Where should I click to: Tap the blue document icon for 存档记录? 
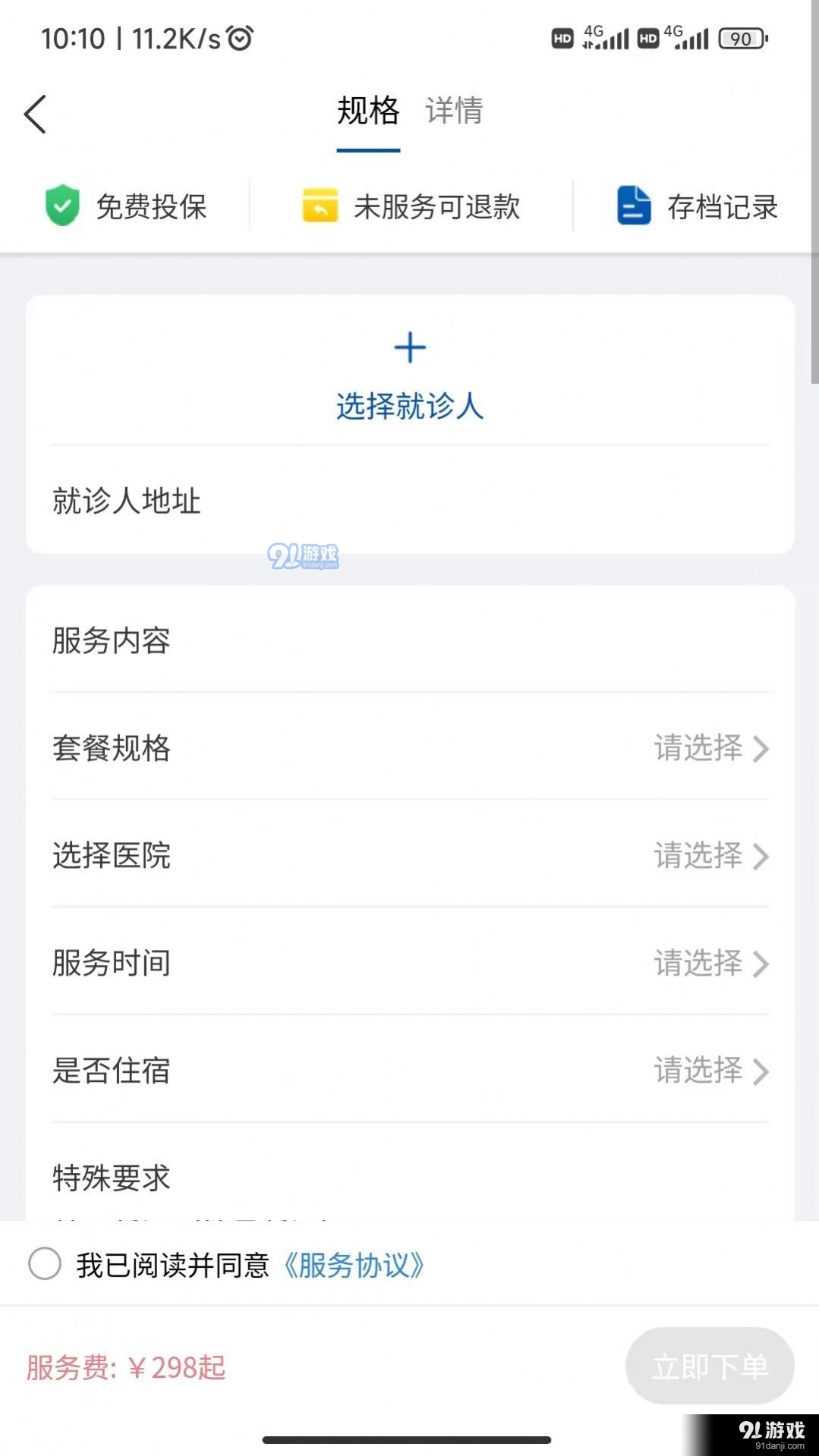tap(632, 205)
